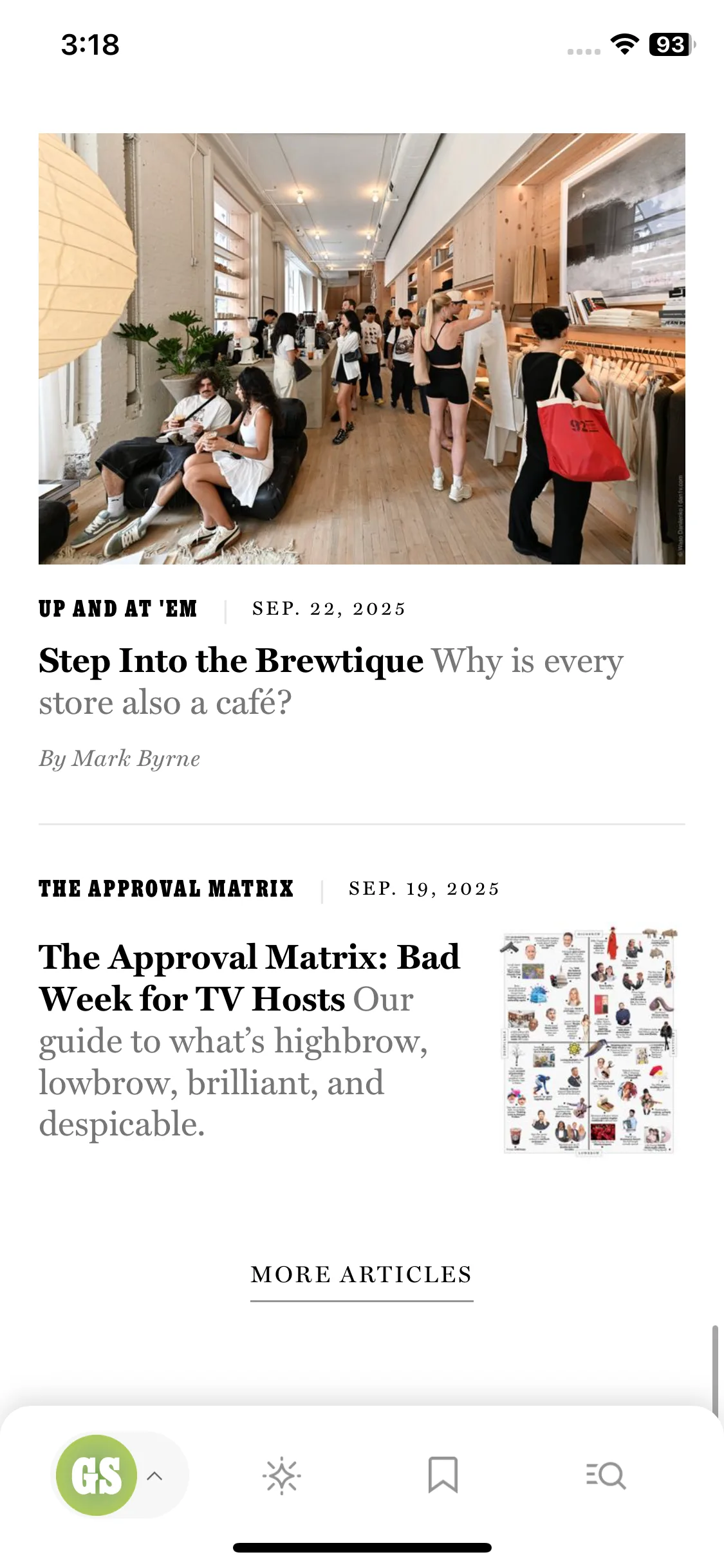This screenshot has width=724, height=1568.
Task: Open the Up and At 'Em section
Action: [x=118, y=609]
